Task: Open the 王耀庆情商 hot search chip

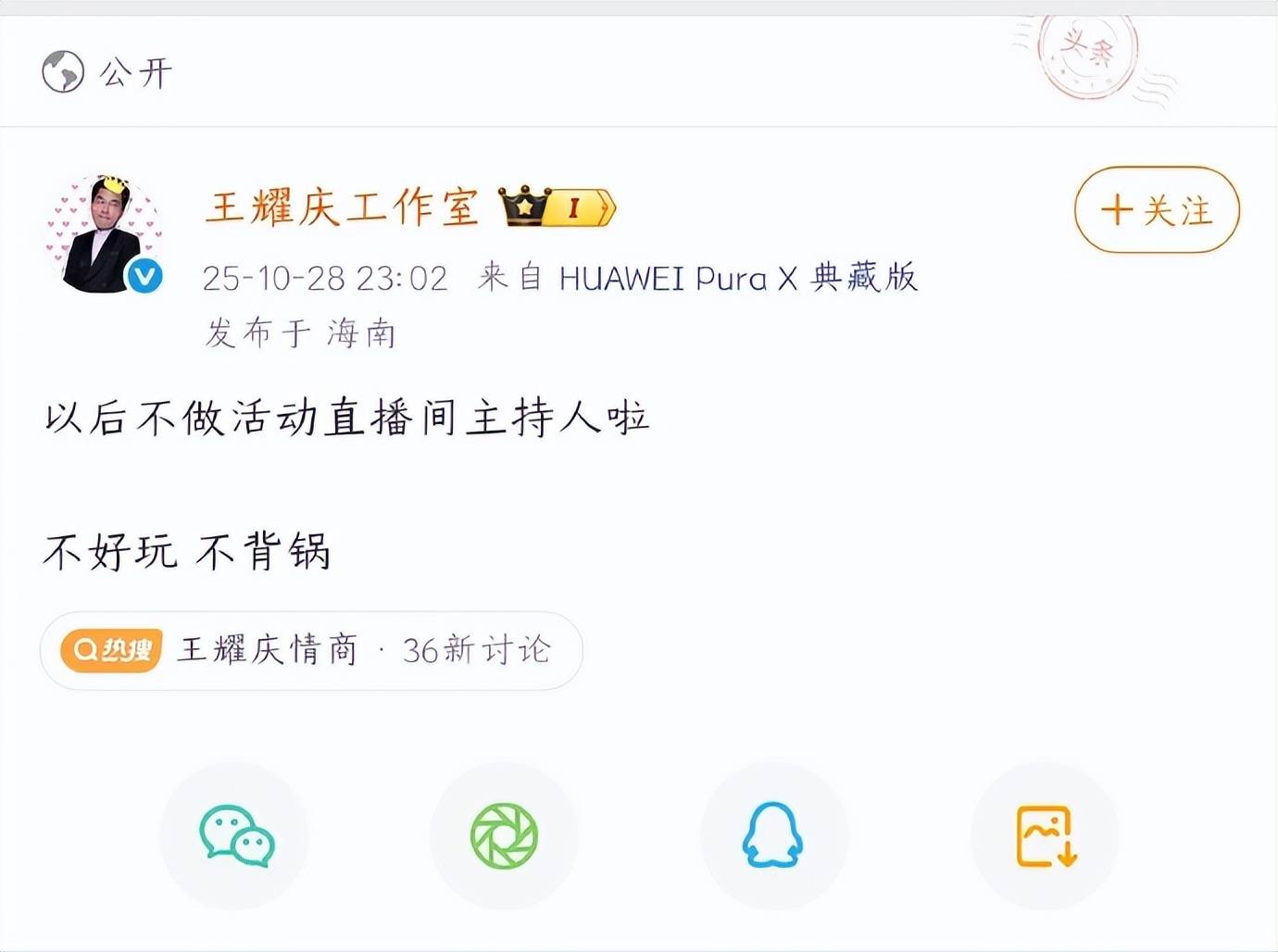Action: coord(311,650)
